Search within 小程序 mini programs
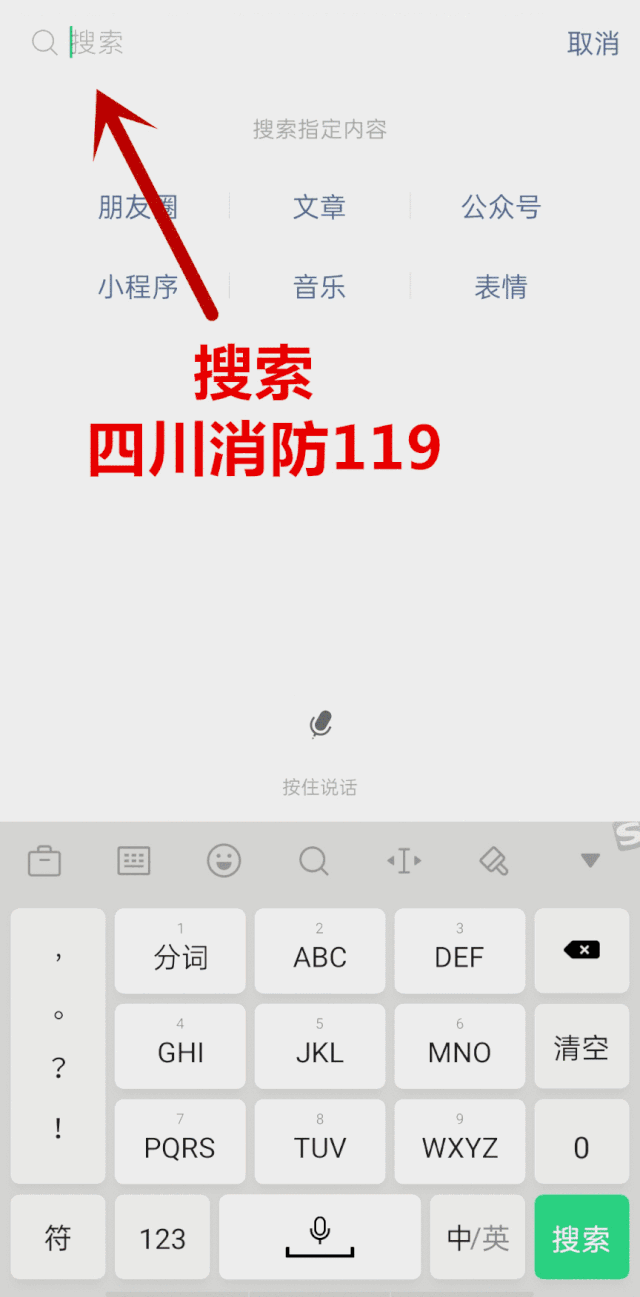Image resolution: width=640 pixels, height=1297 pixels. (137, 287)
